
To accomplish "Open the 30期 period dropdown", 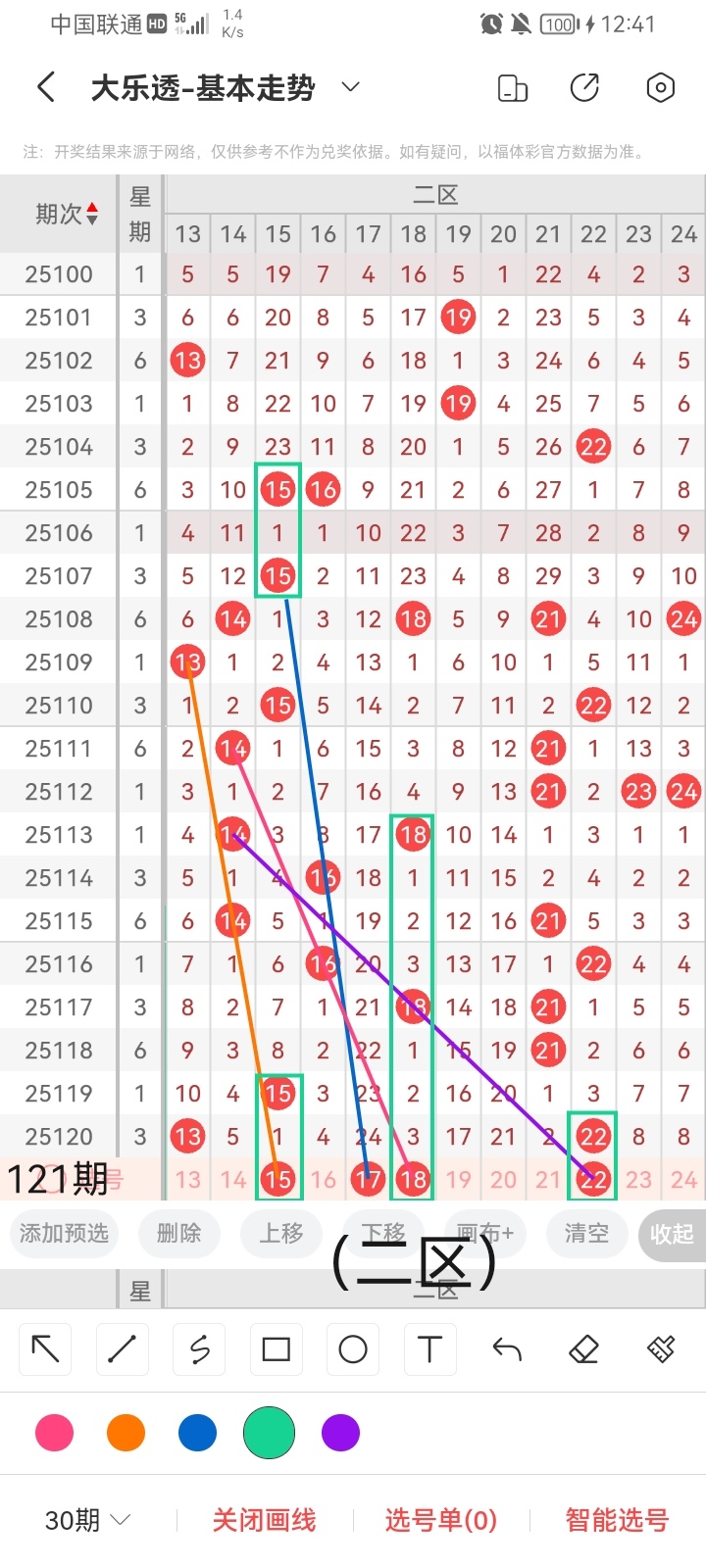I will [x=87, y=1520].
